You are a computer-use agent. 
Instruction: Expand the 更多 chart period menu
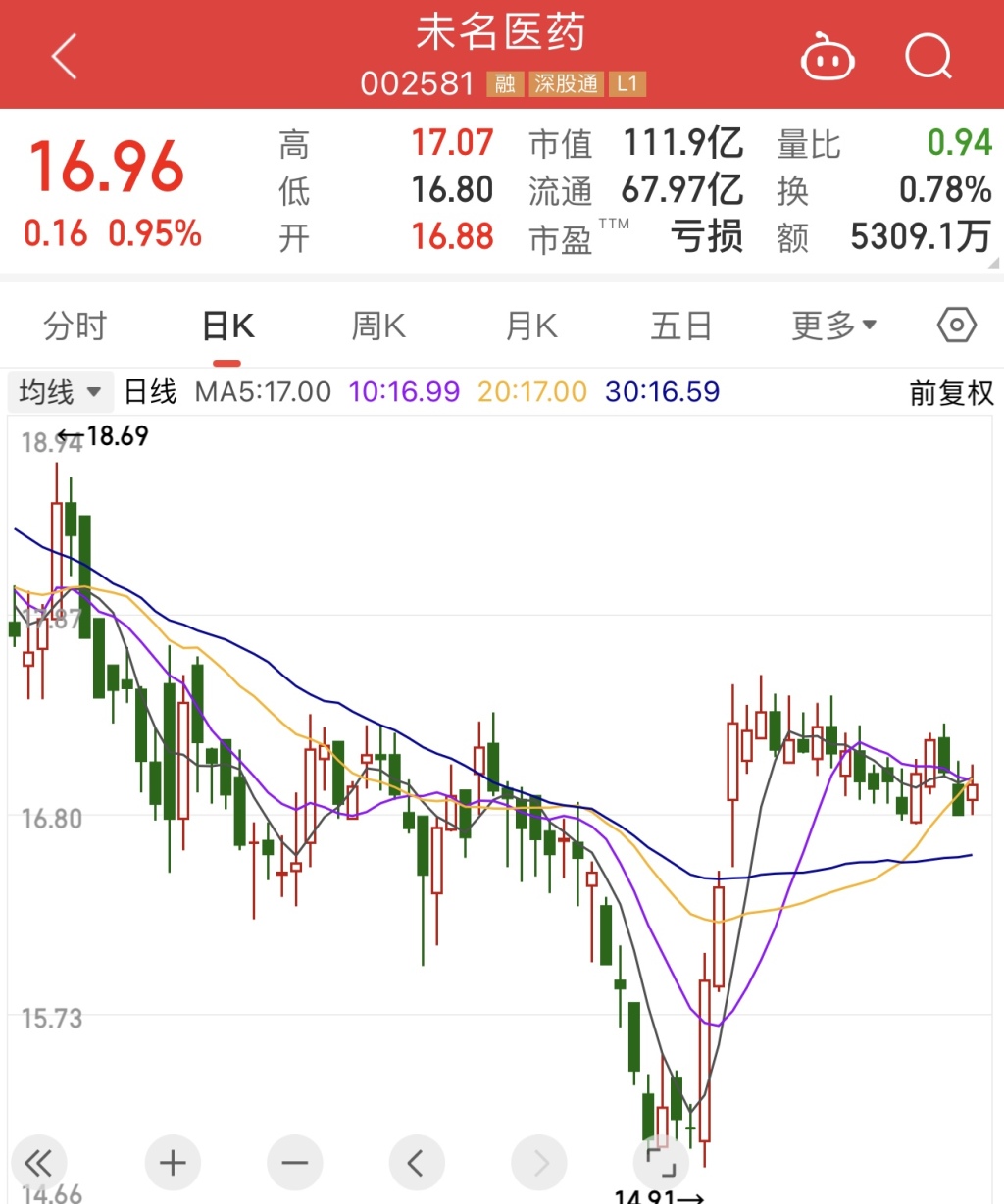coord(833,326)
